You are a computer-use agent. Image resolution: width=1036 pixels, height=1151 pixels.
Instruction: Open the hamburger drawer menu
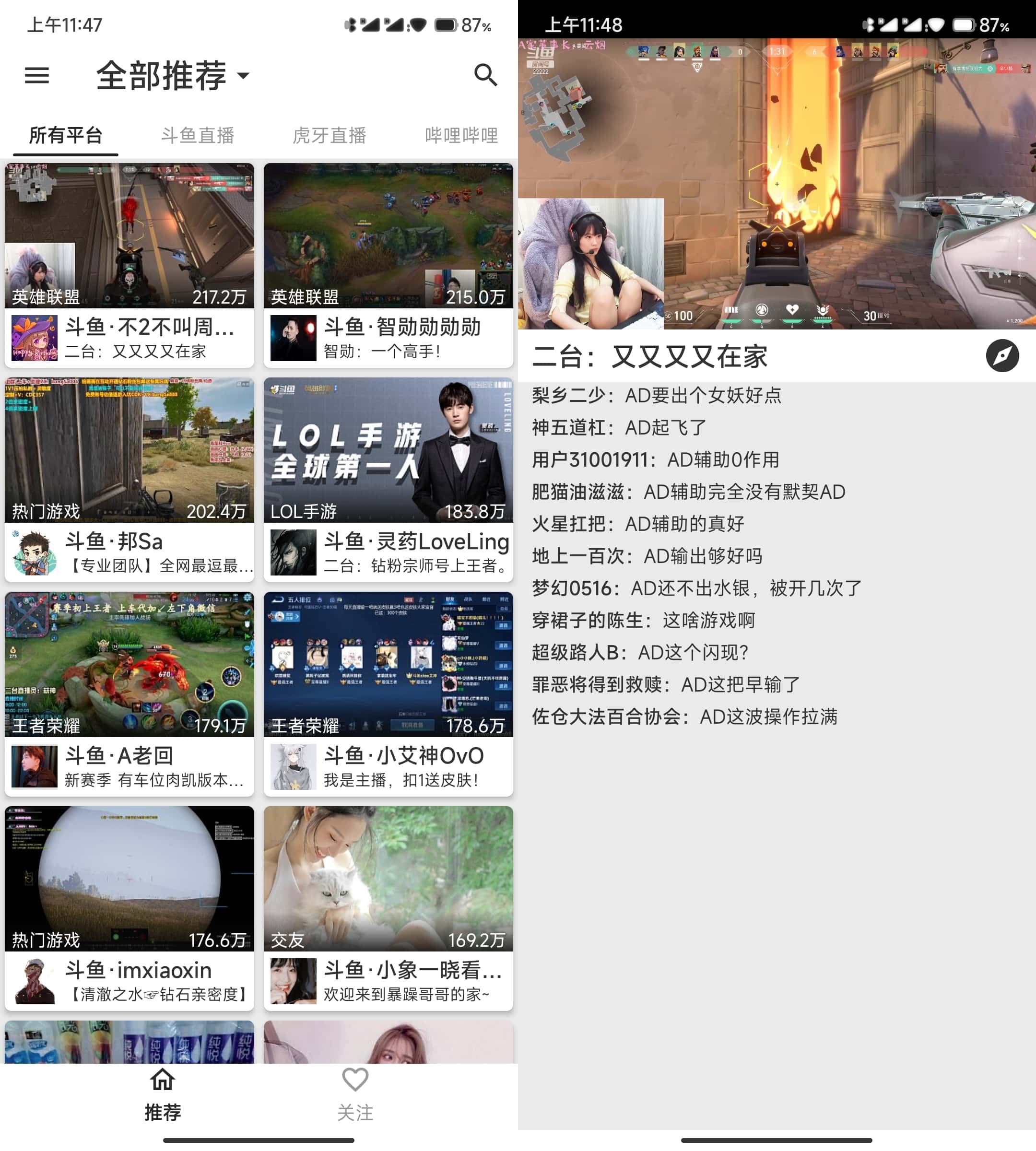(37, 75)
